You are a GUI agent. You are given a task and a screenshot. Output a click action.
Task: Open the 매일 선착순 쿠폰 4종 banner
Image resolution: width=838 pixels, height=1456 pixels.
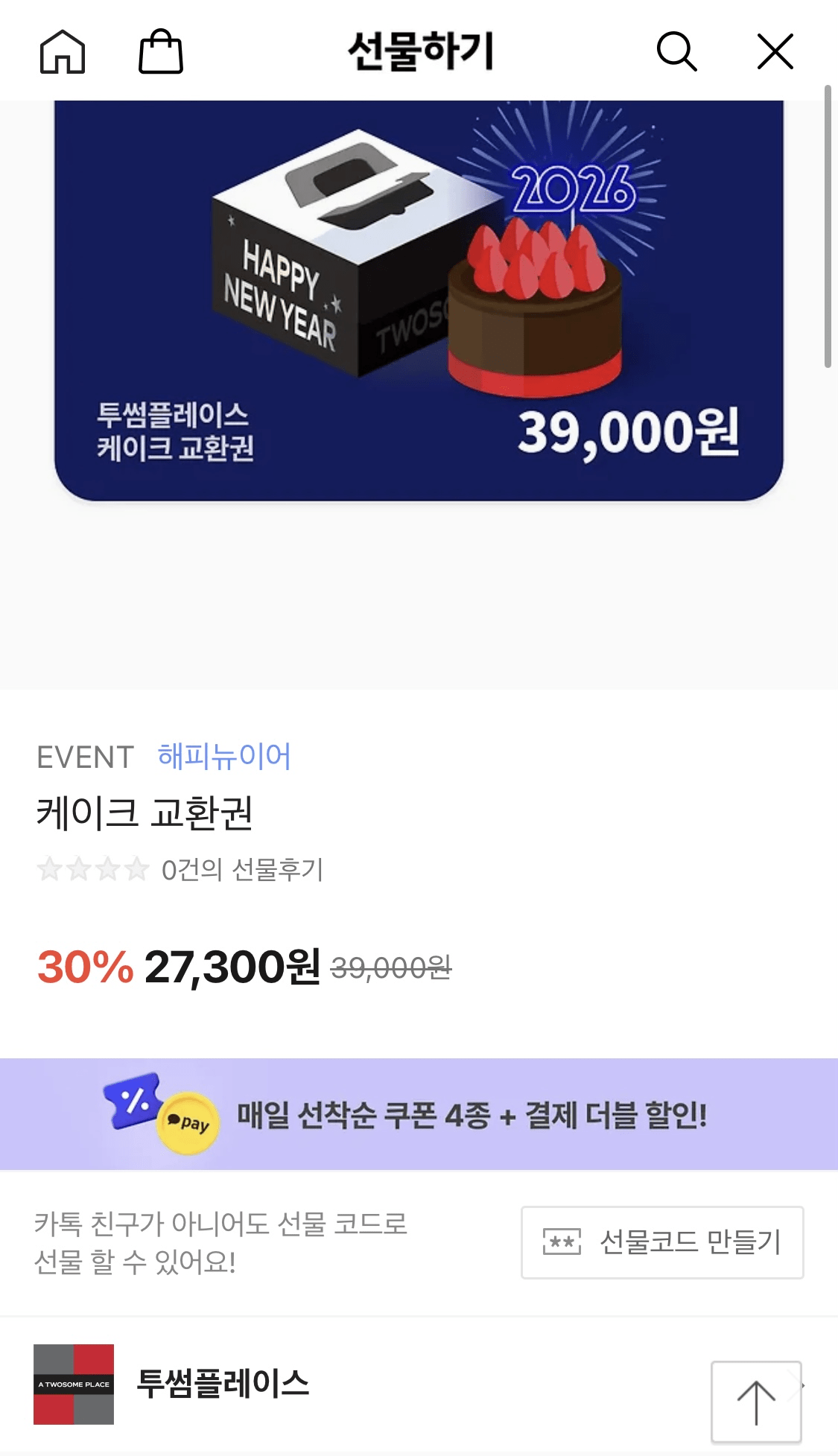pyautogui.click(x=419, y=1114)
